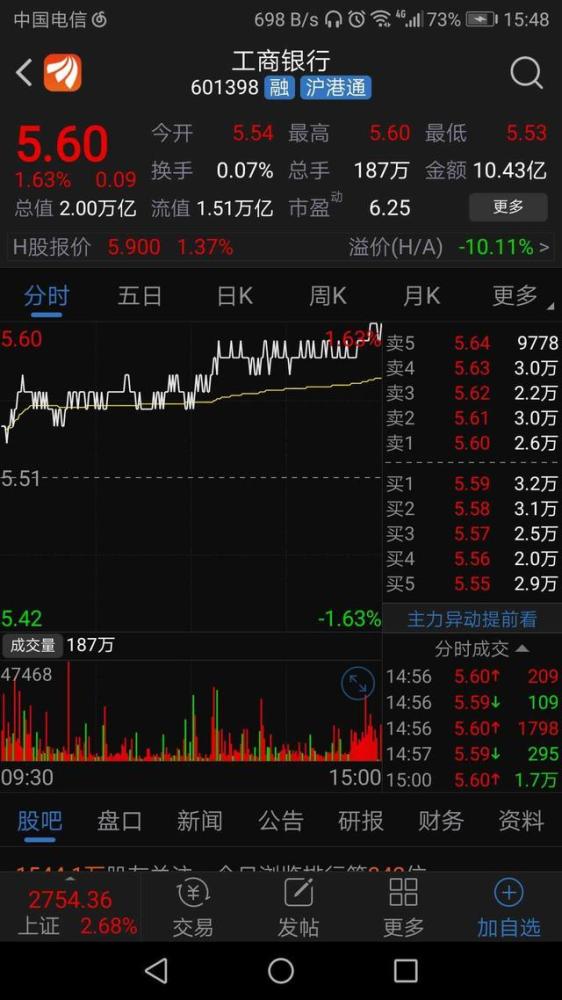Select the 周K chart tab
Image resolution: width=562 pixels, height=1000 pixels.
(328, 296)
